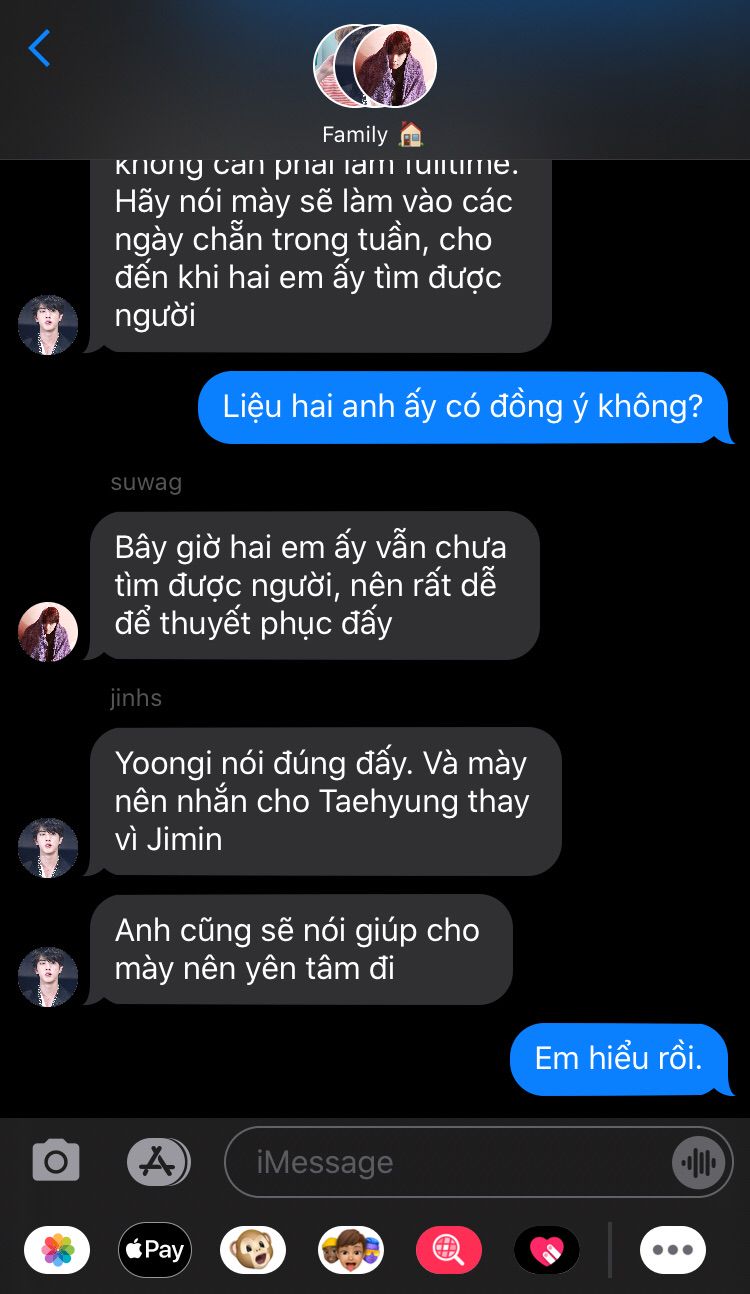The height and width of the screenshot is (1294, 750).
Task: Open Apple Pay in the app strip
Action: pos(155,1250)
